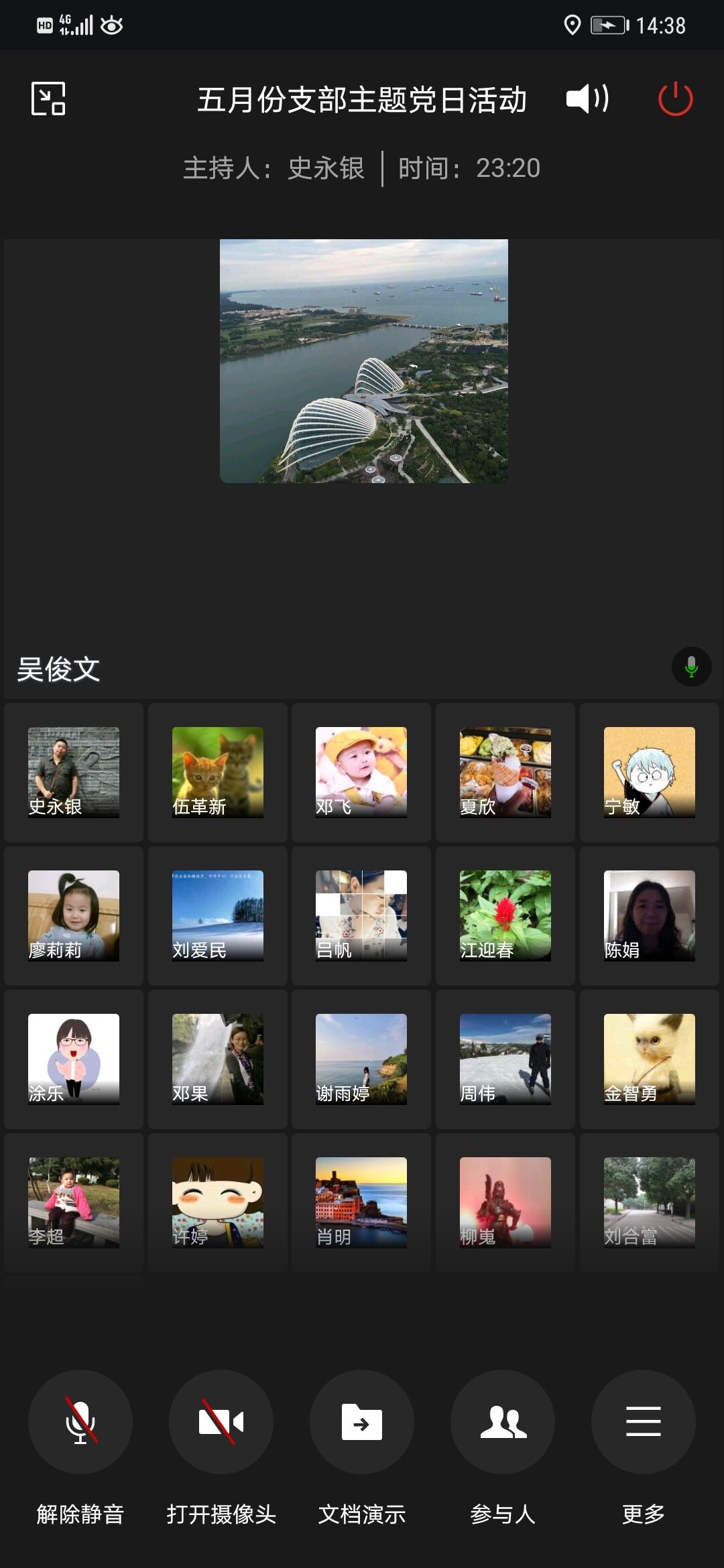Tap 金智勇's participant tile
This screenshot has width=724, height=1568.
[649, 1059]
